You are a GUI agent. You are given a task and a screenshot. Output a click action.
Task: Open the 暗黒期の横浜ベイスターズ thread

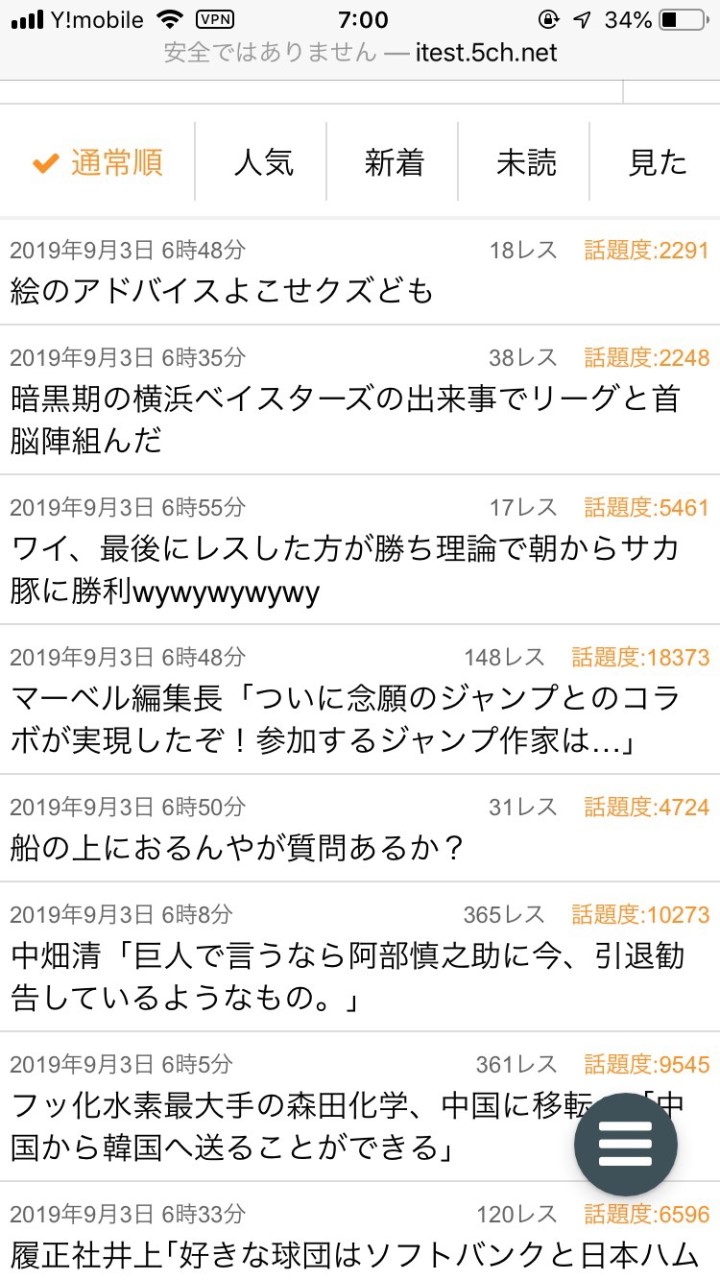pyautogui.click(x=360, y=400)
